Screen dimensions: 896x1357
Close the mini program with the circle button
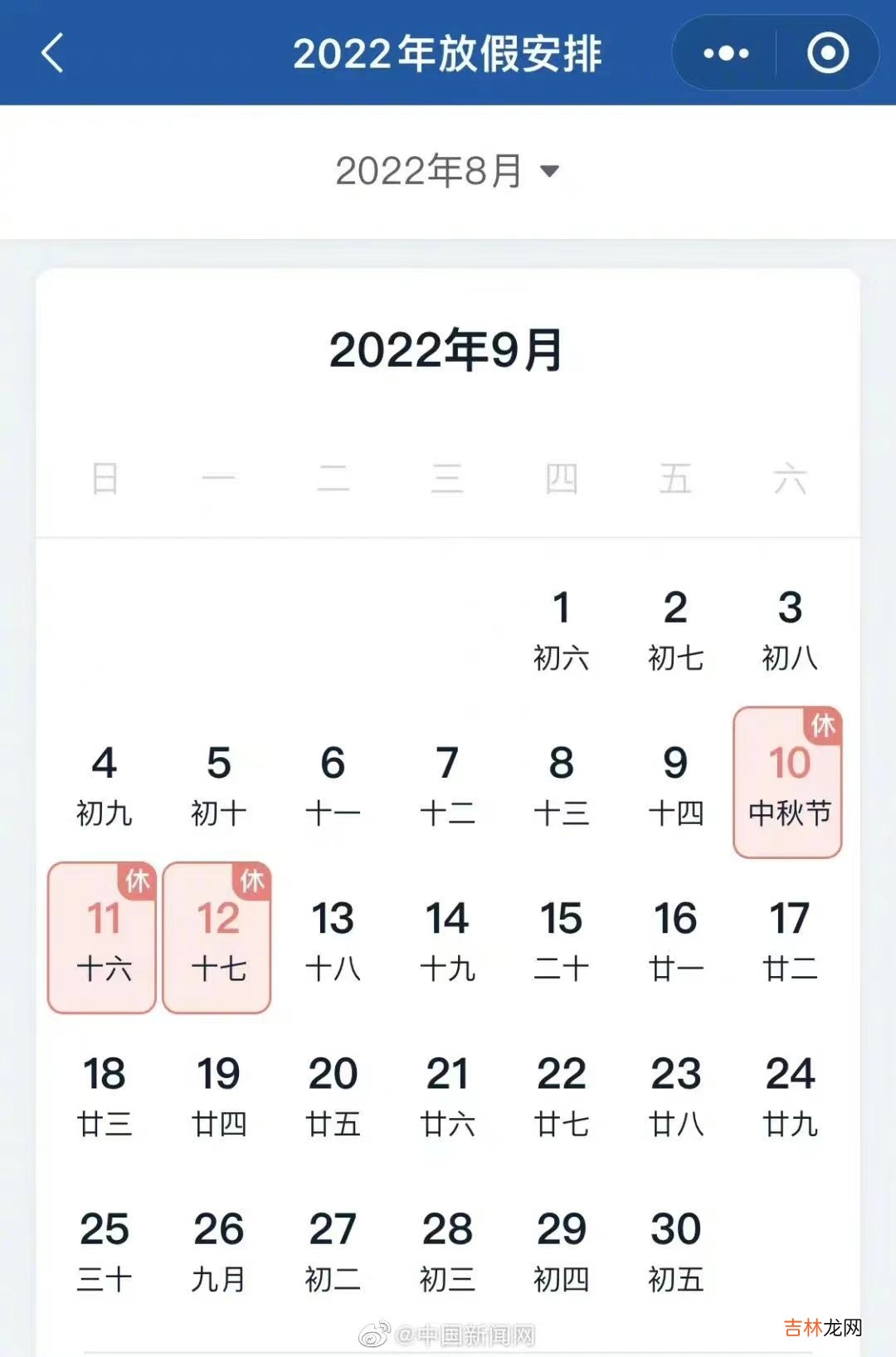click(x=827, y=53)
